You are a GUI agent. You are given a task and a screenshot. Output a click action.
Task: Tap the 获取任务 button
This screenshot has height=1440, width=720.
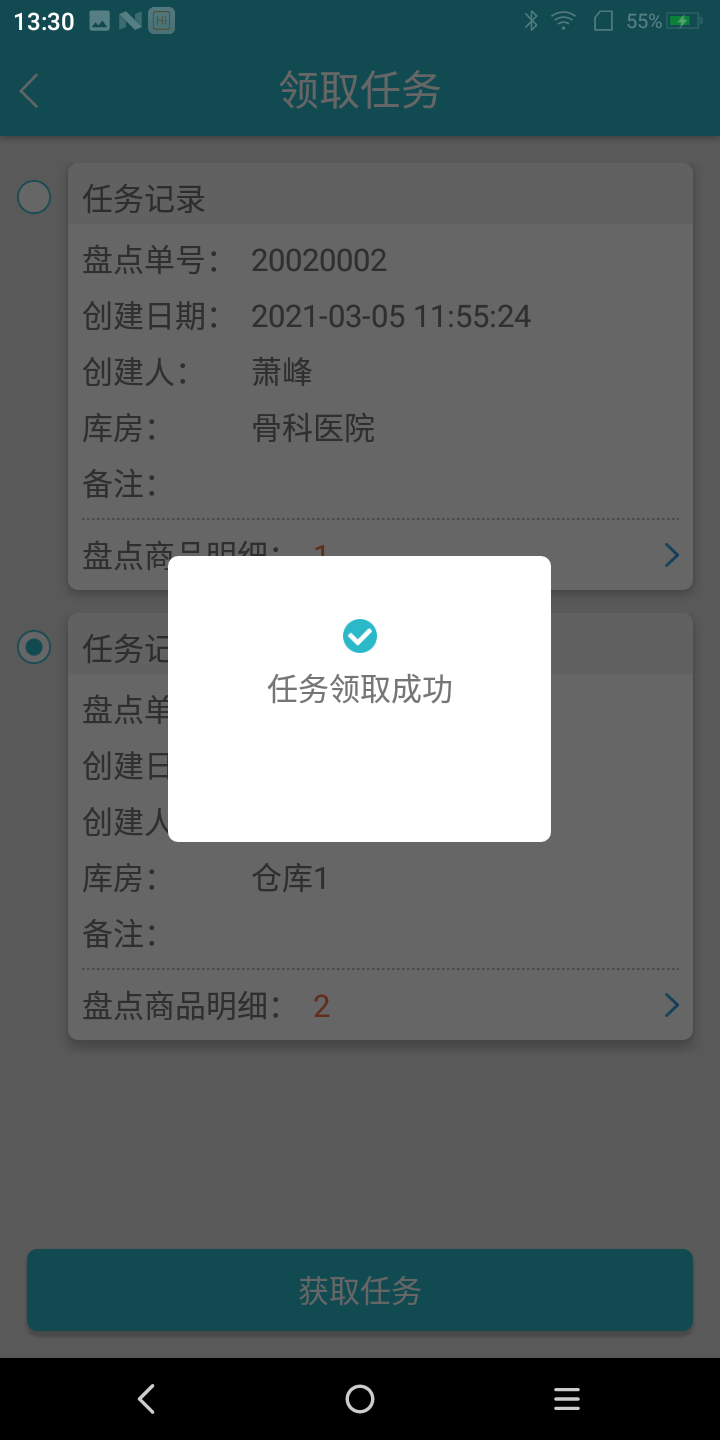point(360,1290)
